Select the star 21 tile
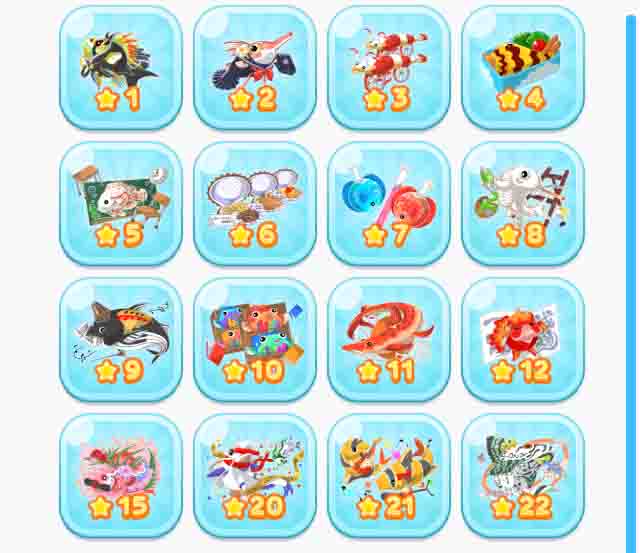The image size is (640, 553). click(388, 475)
